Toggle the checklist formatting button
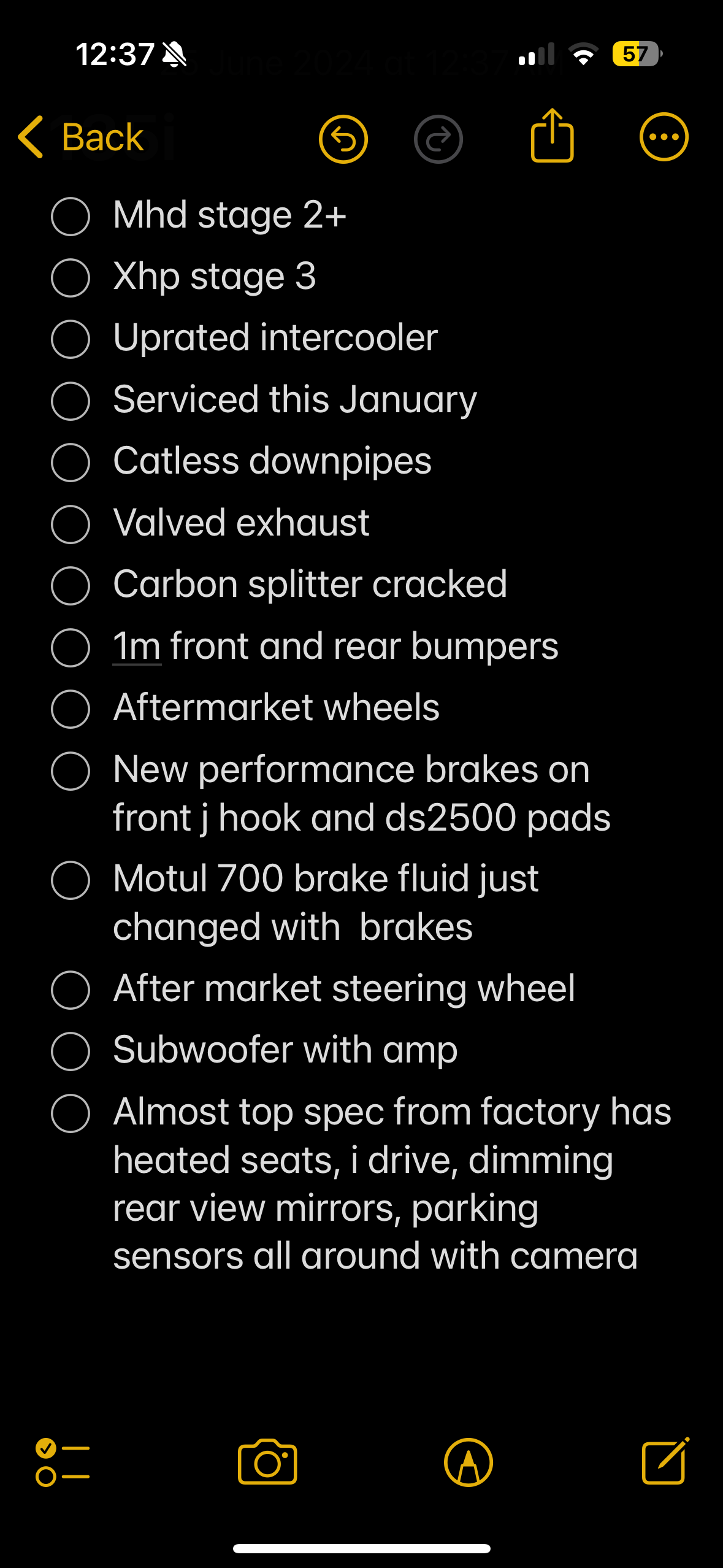Viewport: 723px width, 1568px height. tap(62, 1462)
